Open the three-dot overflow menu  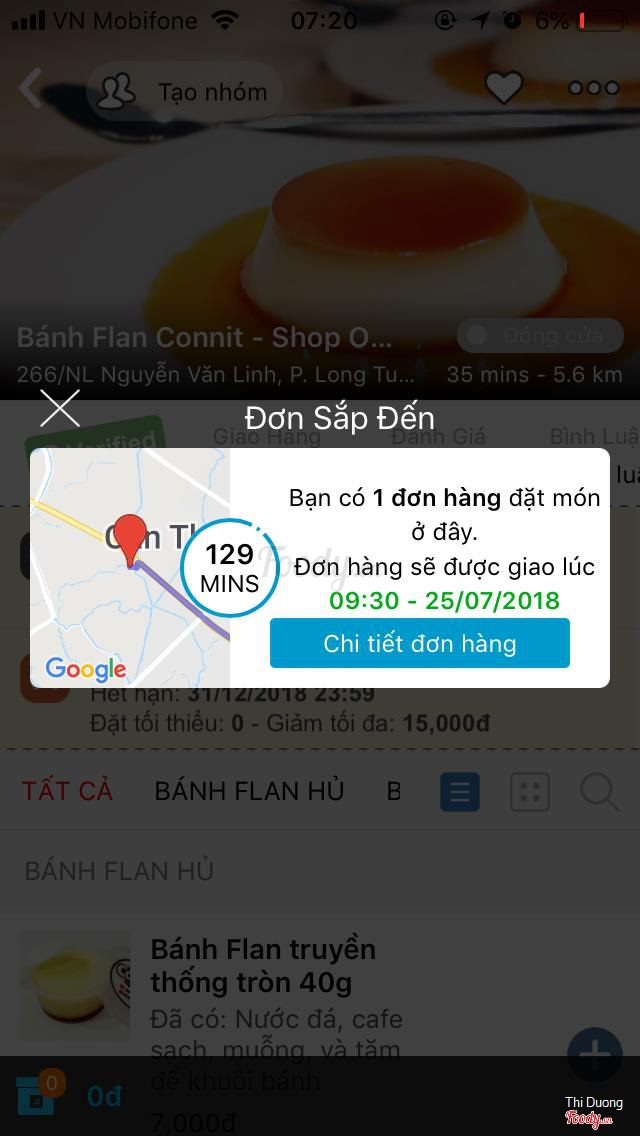click(x=594, y=89)
